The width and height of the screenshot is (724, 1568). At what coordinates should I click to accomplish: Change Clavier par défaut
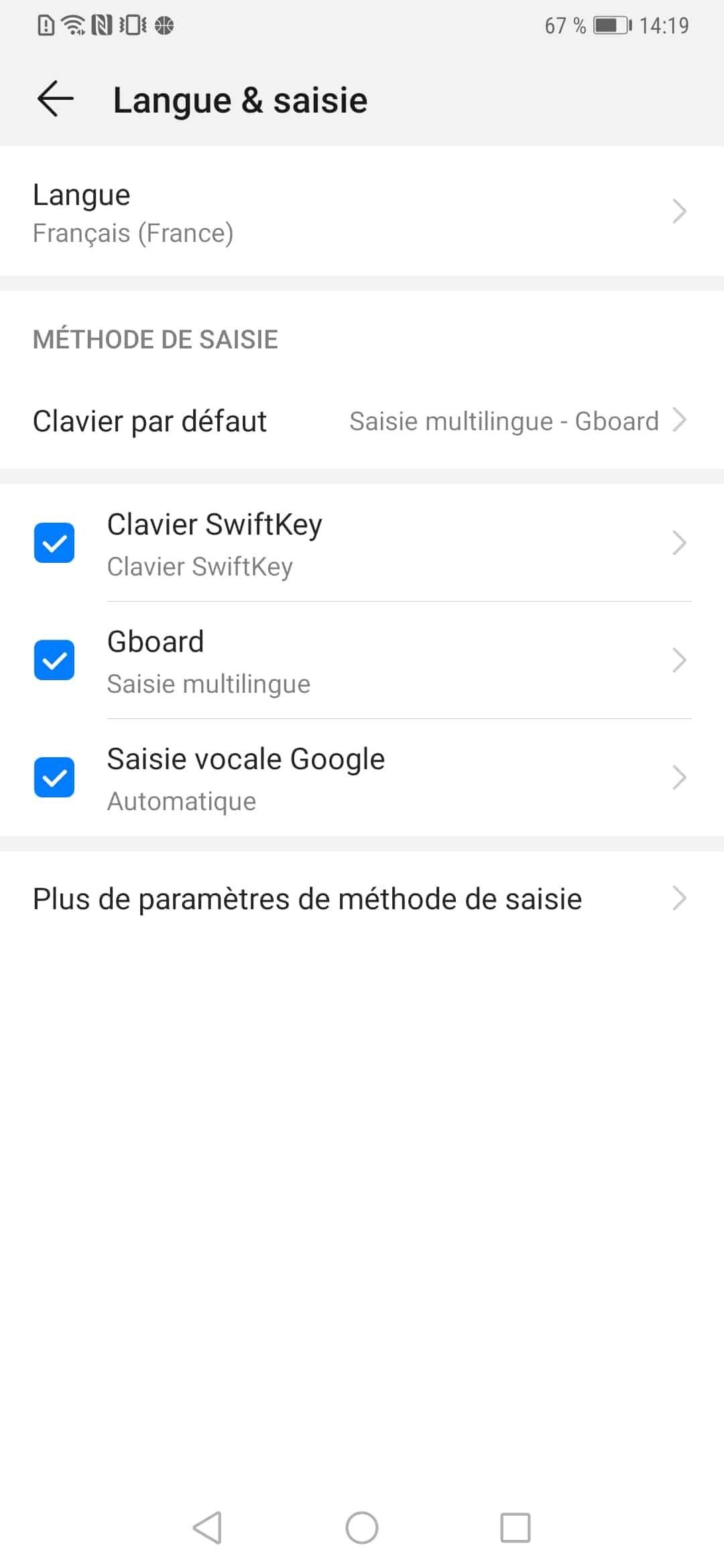coord(362,421)
